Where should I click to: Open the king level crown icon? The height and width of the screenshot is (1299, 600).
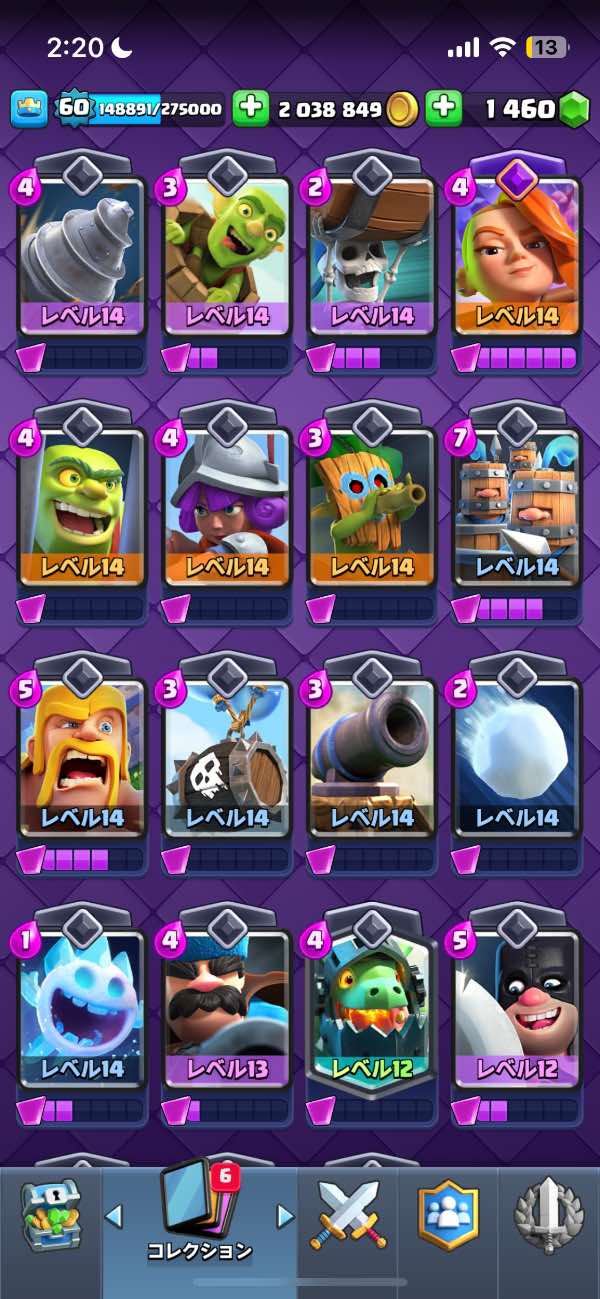pyautogui.click(x=29, y=109)
